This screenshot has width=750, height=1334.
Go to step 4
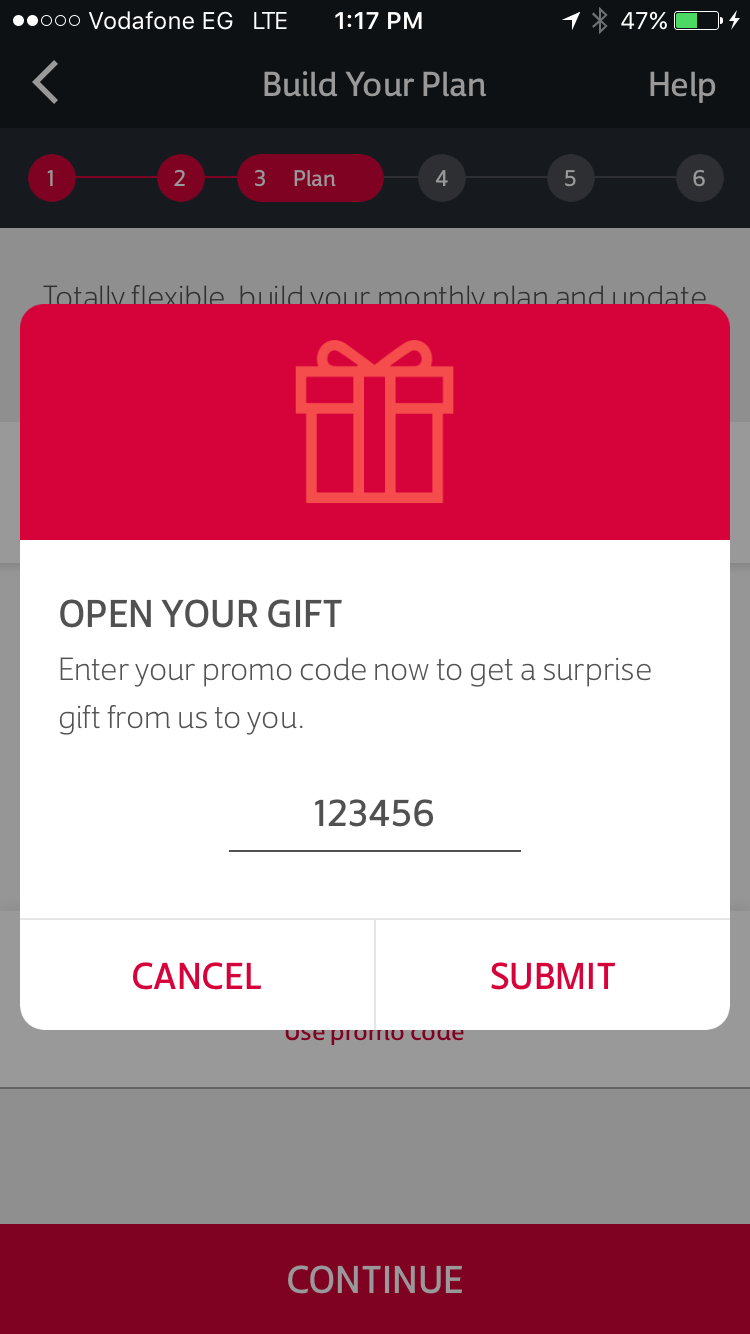[441, 179]
